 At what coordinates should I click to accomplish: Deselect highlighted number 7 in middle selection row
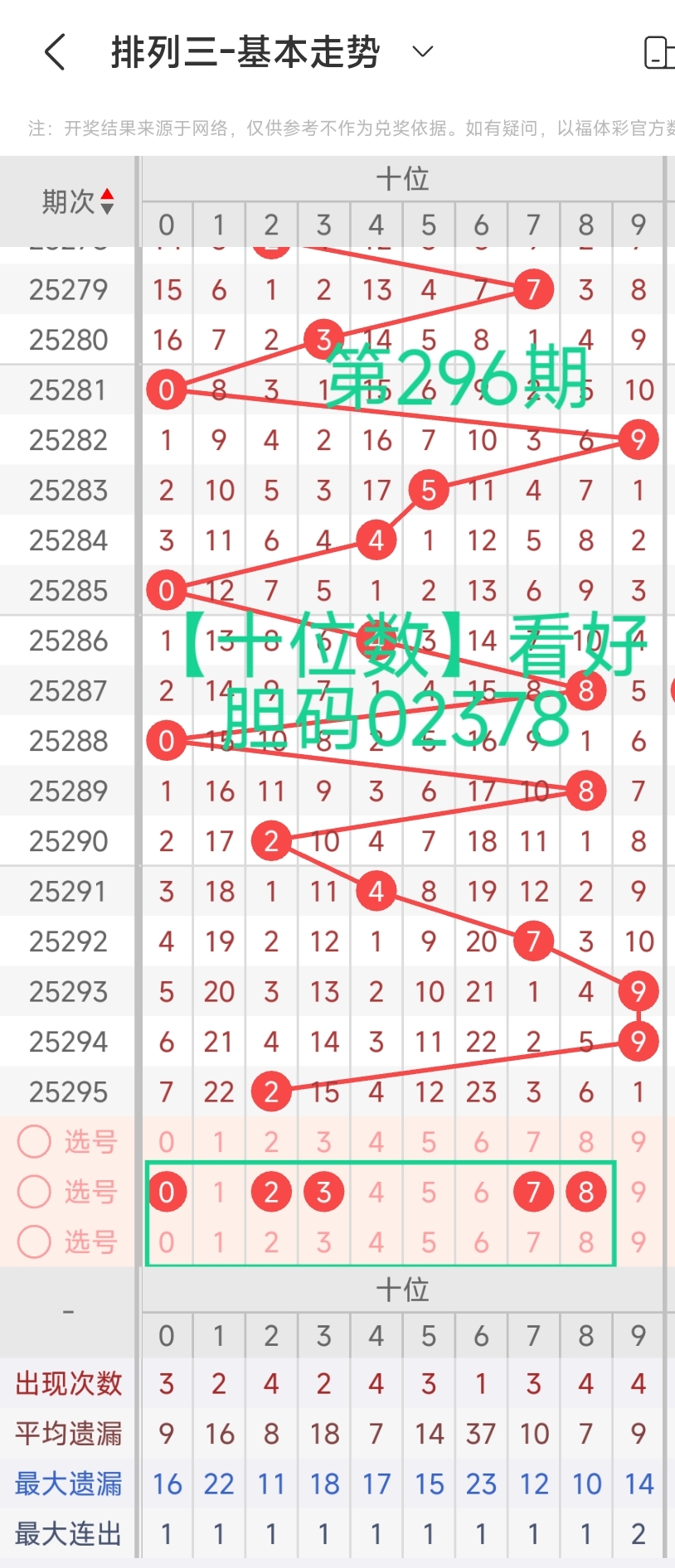(533, 1192)
